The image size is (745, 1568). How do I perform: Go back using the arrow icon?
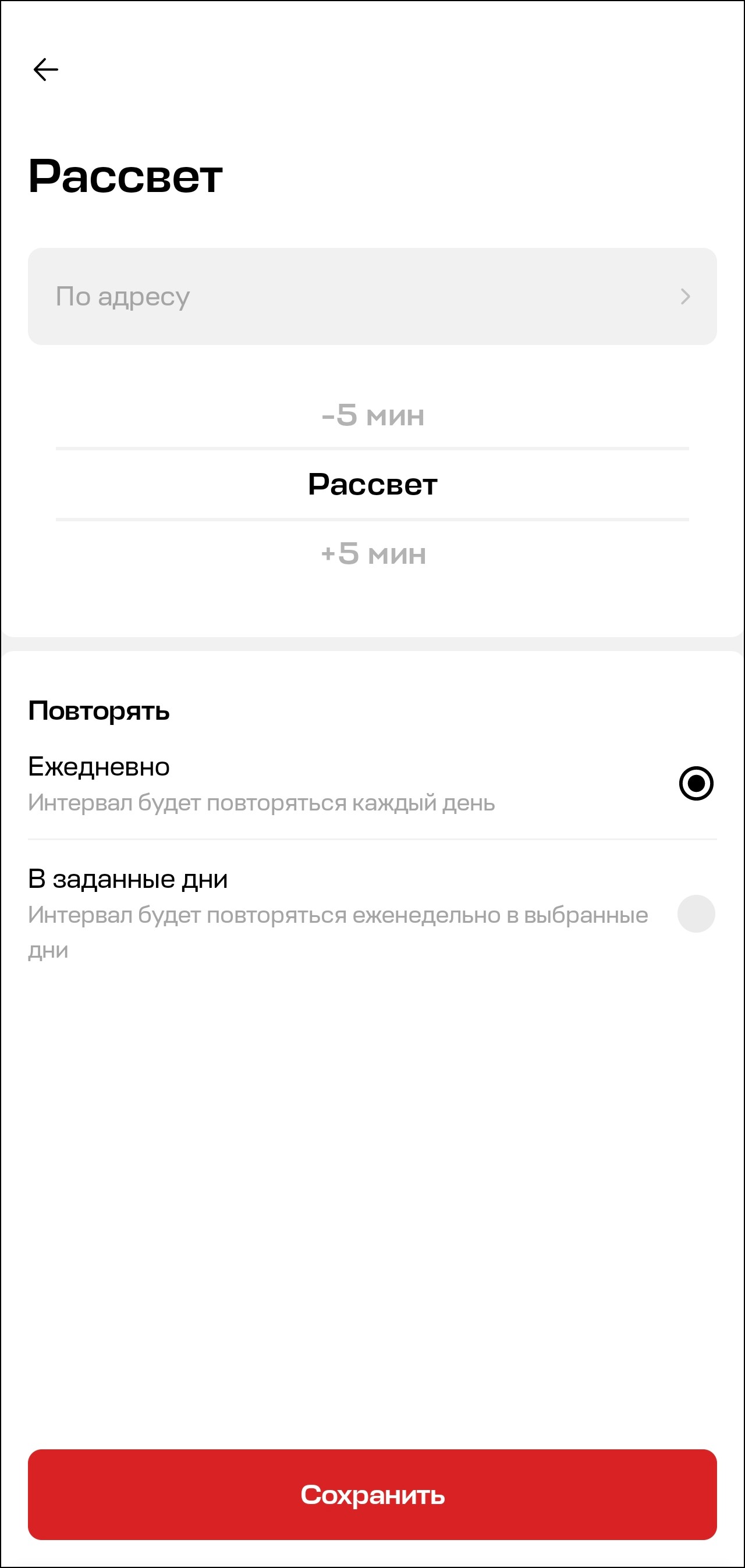[x=45, y=69]
